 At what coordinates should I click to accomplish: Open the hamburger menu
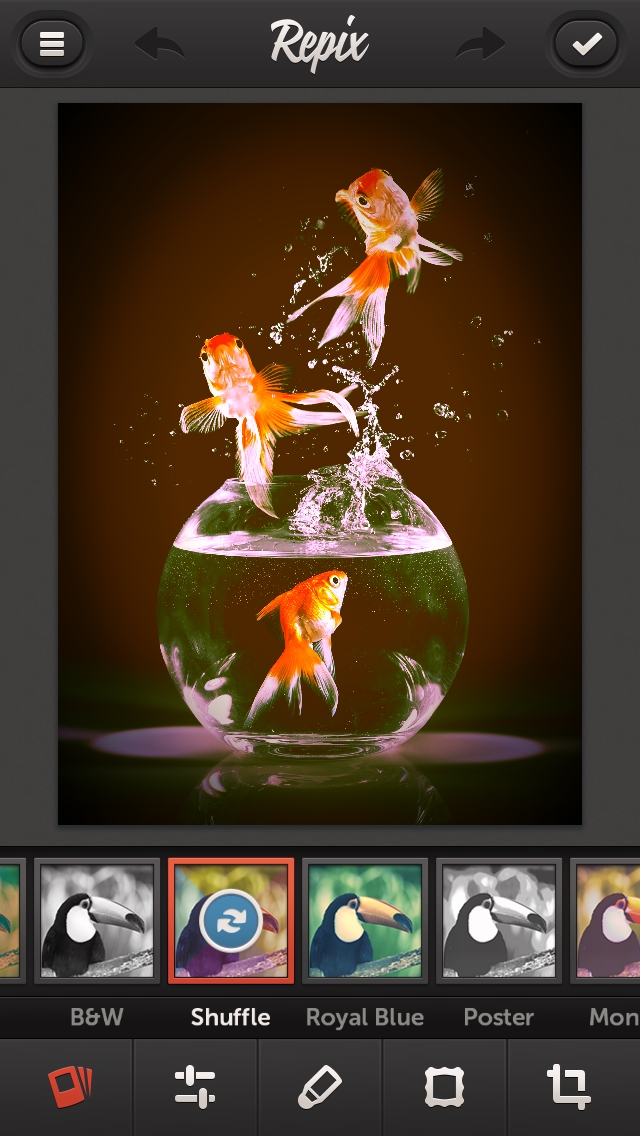(51, 43)
